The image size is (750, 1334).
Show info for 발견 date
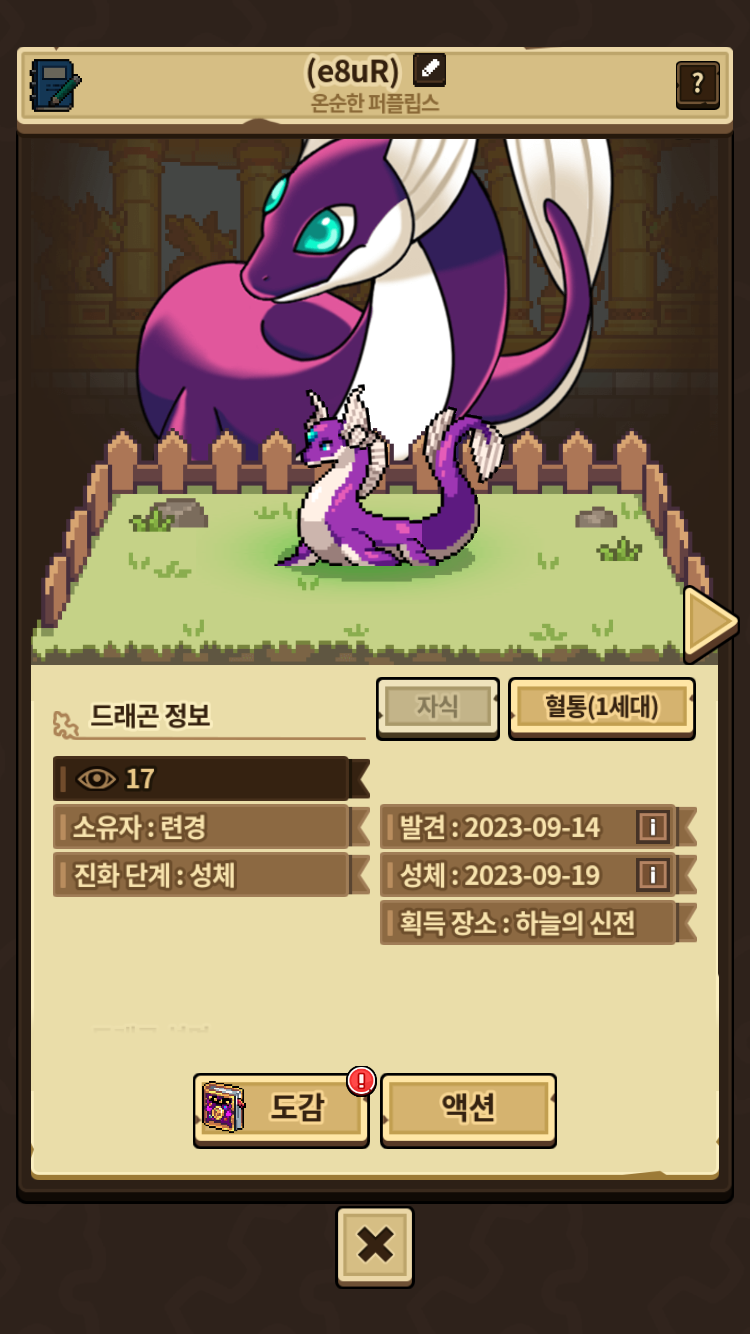click(x=653, y=827)
